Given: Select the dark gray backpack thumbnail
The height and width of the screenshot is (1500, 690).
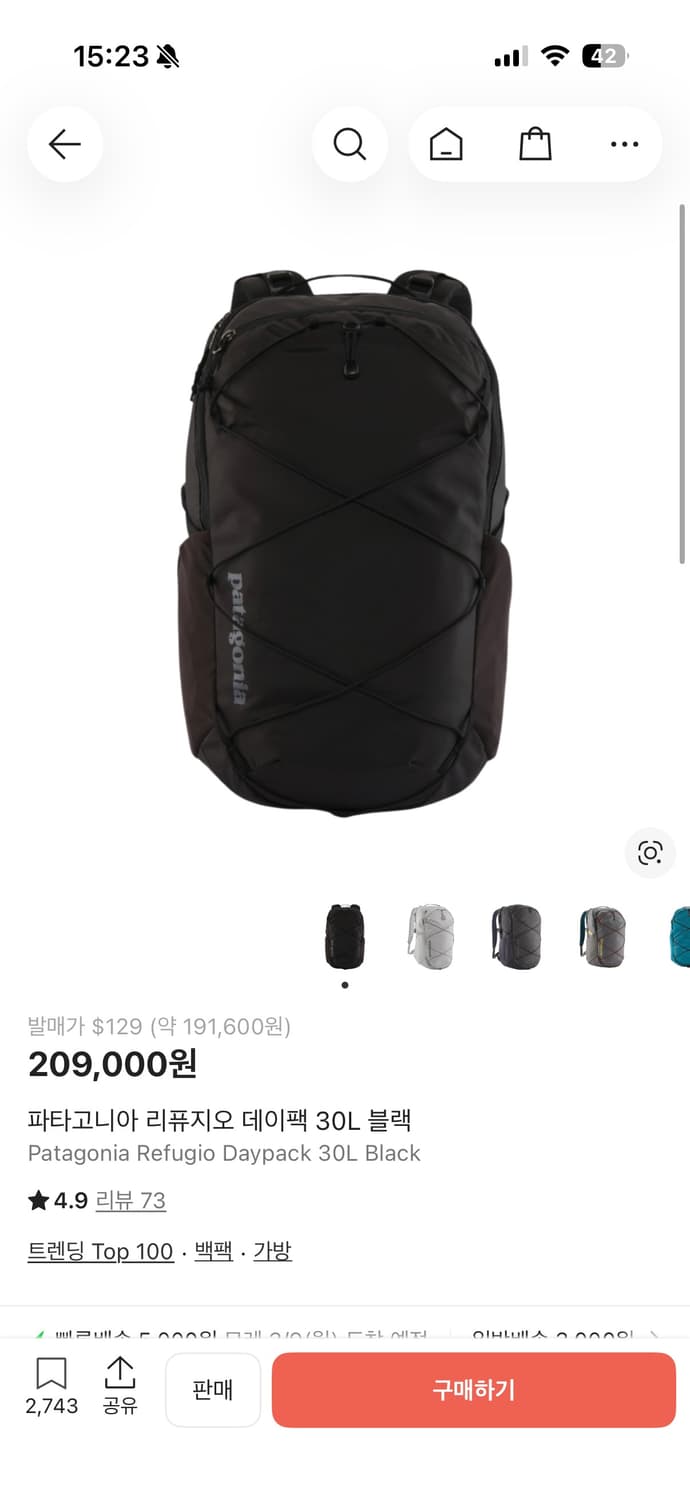Looking at the screenshot, I should [x=516, y=936].
